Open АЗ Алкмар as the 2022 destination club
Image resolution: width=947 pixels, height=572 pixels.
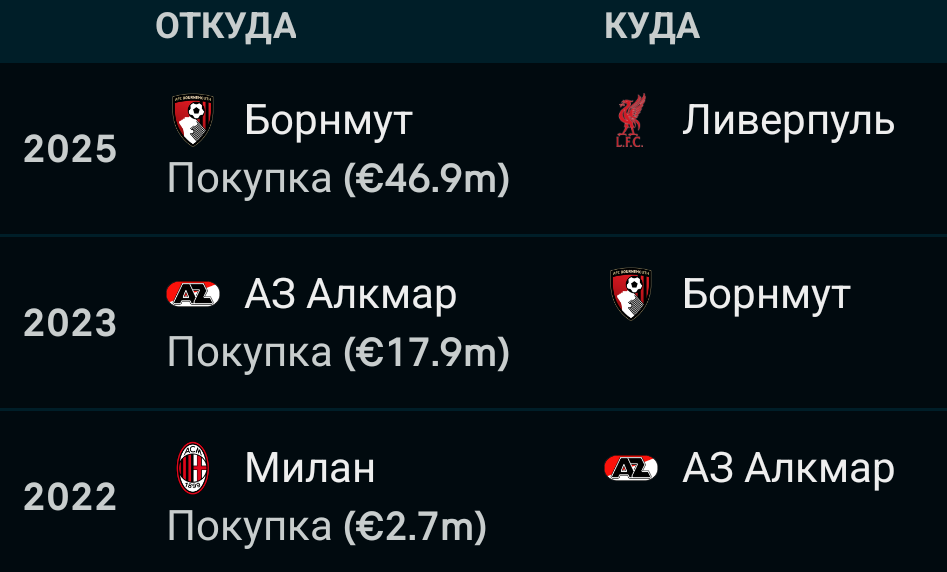pos(788,468)
